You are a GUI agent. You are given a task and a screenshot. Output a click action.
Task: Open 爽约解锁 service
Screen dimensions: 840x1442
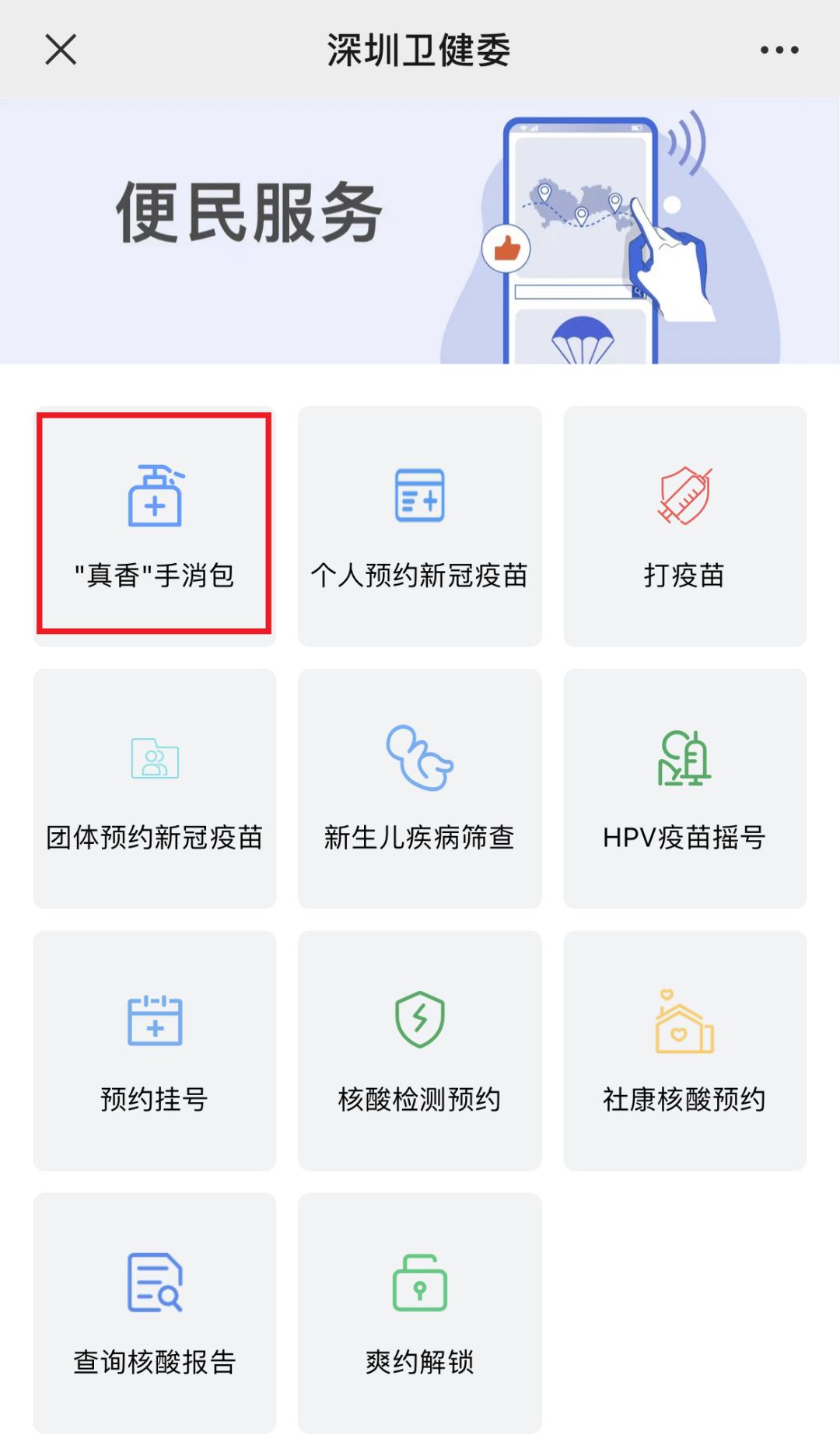pyautogui.click(x=419, y=1312)
